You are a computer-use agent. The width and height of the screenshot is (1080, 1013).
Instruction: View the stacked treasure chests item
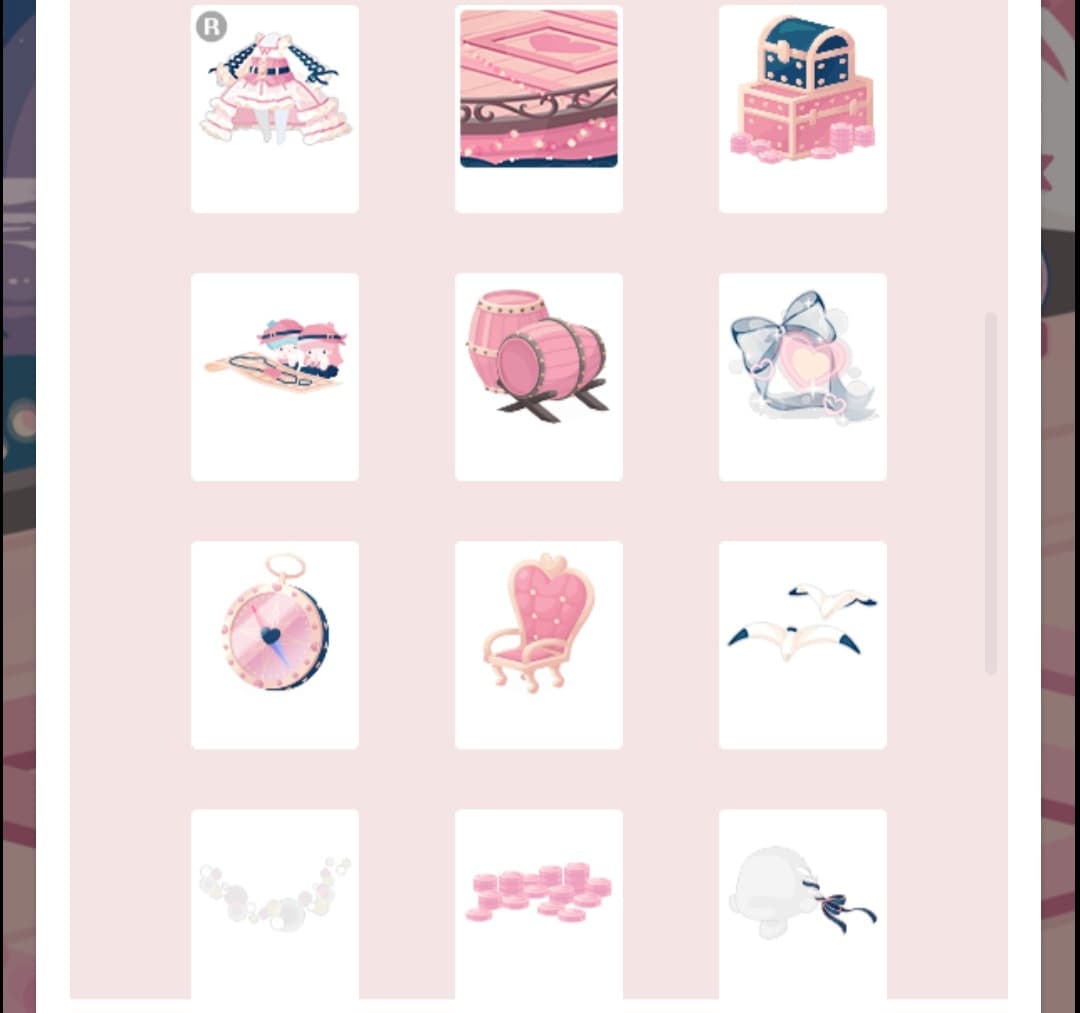click(x=802, y=108)
